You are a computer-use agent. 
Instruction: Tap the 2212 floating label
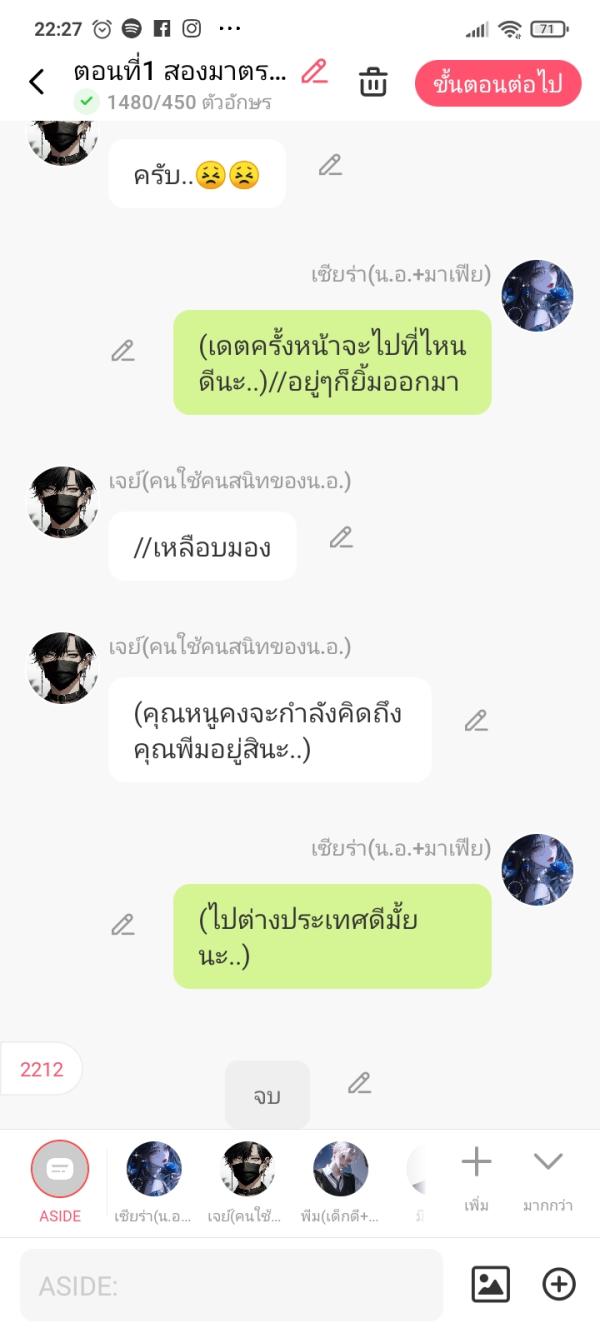click(x=42, y=1069)
